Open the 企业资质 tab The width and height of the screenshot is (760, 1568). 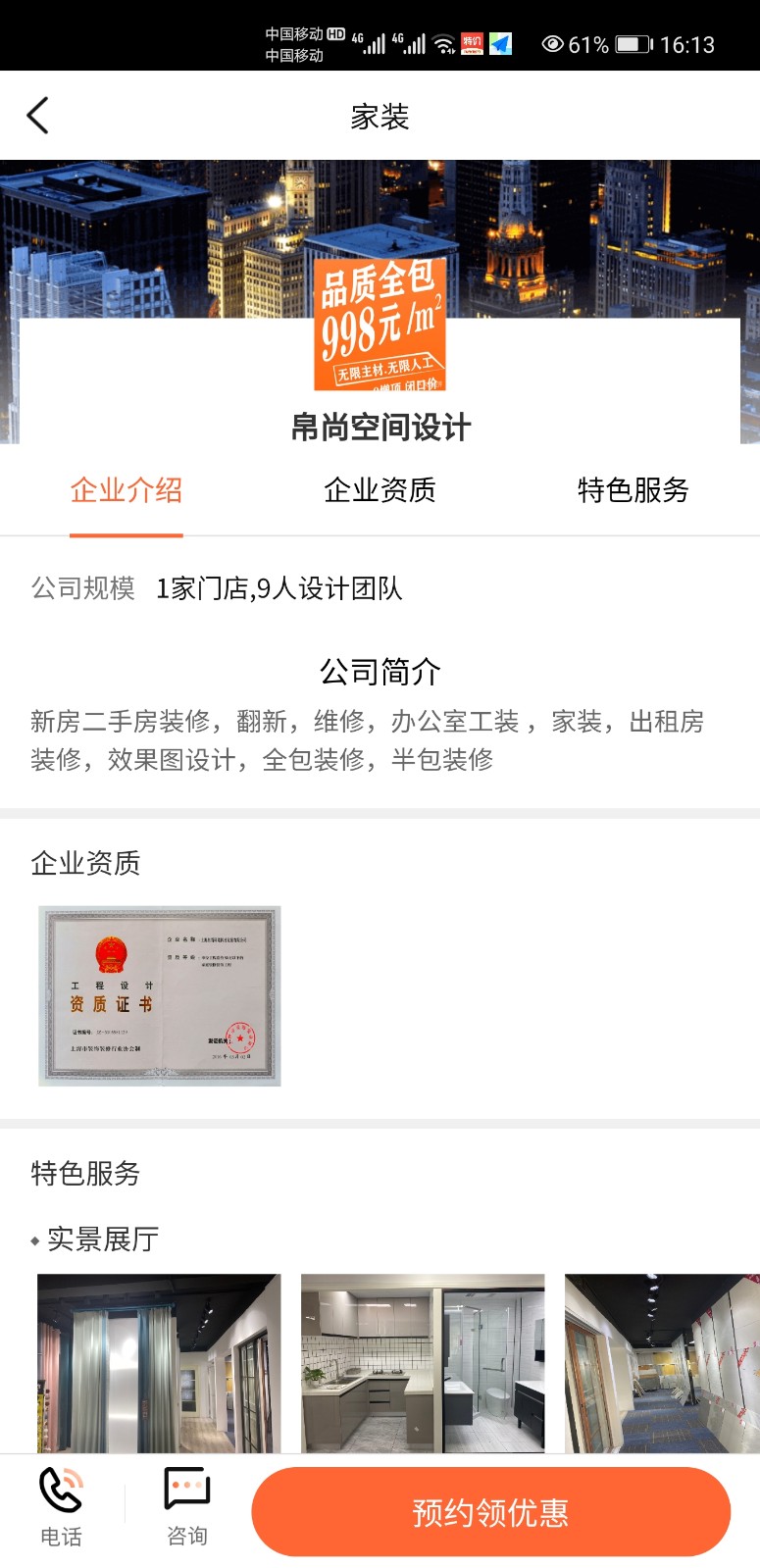380,490
